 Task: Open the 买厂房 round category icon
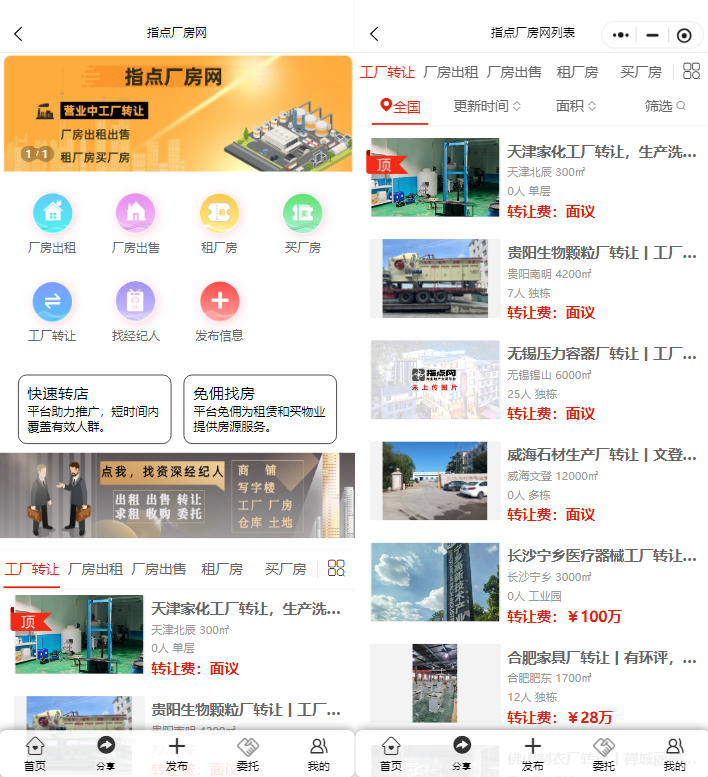click(x=302, y=213)
